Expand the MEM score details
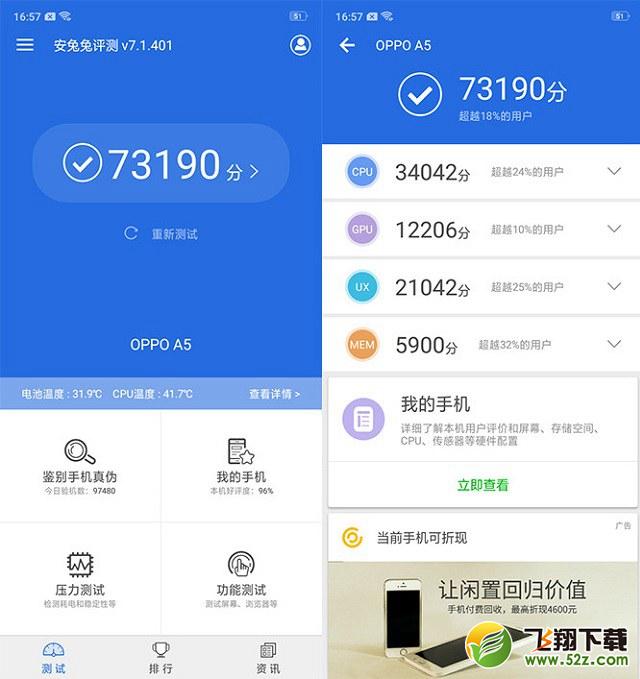640x679 pixels. pyautogui.click(x=614, y=344)
